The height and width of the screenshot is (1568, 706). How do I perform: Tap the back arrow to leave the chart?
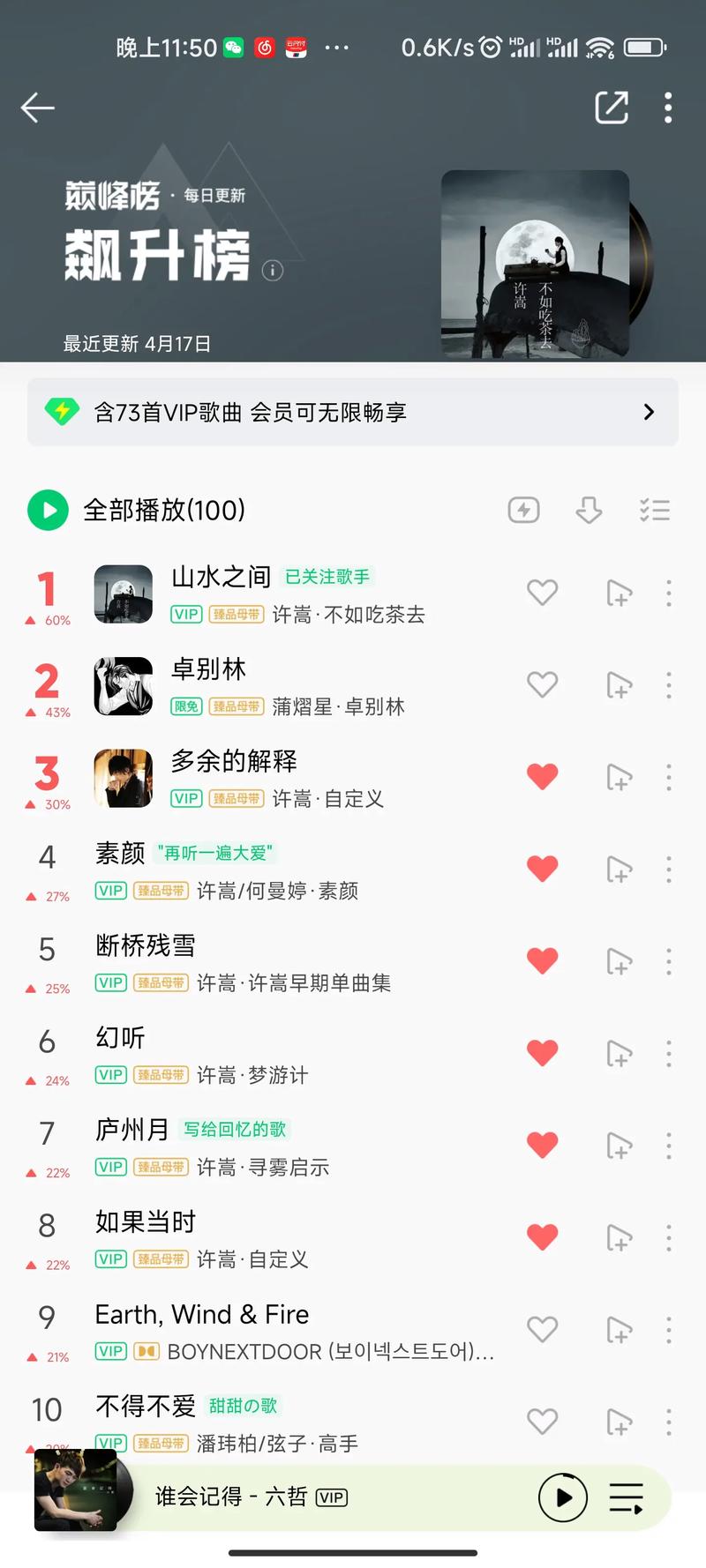[37, 107]
